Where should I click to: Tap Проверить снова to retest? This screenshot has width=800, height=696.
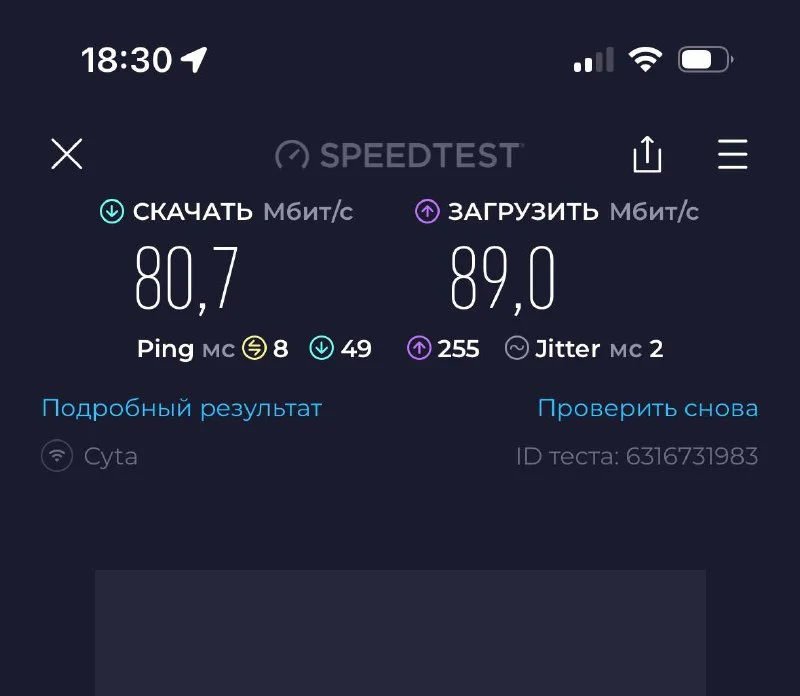647,408
